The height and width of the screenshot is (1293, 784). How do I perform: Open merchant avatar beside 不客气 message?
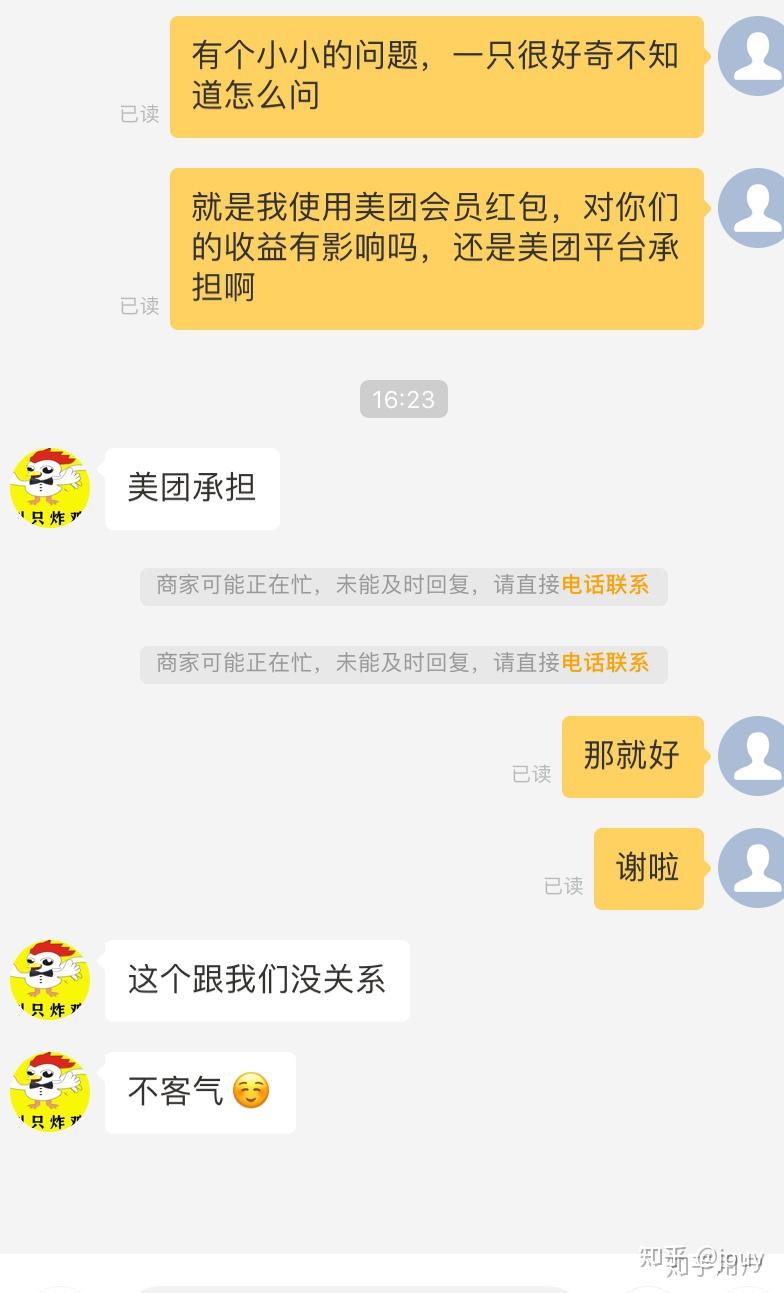point(50,1092)
